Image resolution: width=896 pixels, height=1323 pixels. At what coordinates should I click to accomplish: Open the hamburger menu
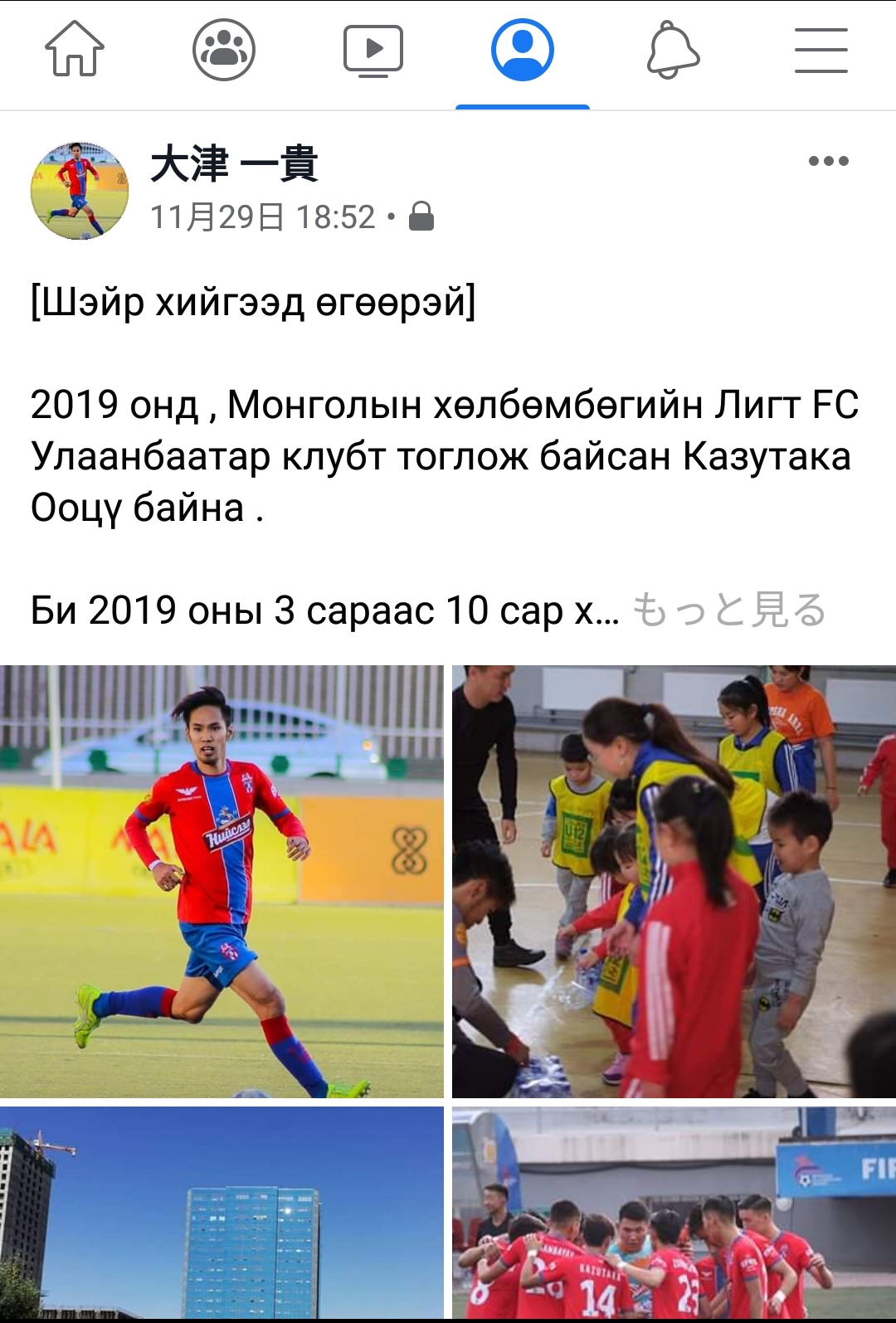coord(821,50)
